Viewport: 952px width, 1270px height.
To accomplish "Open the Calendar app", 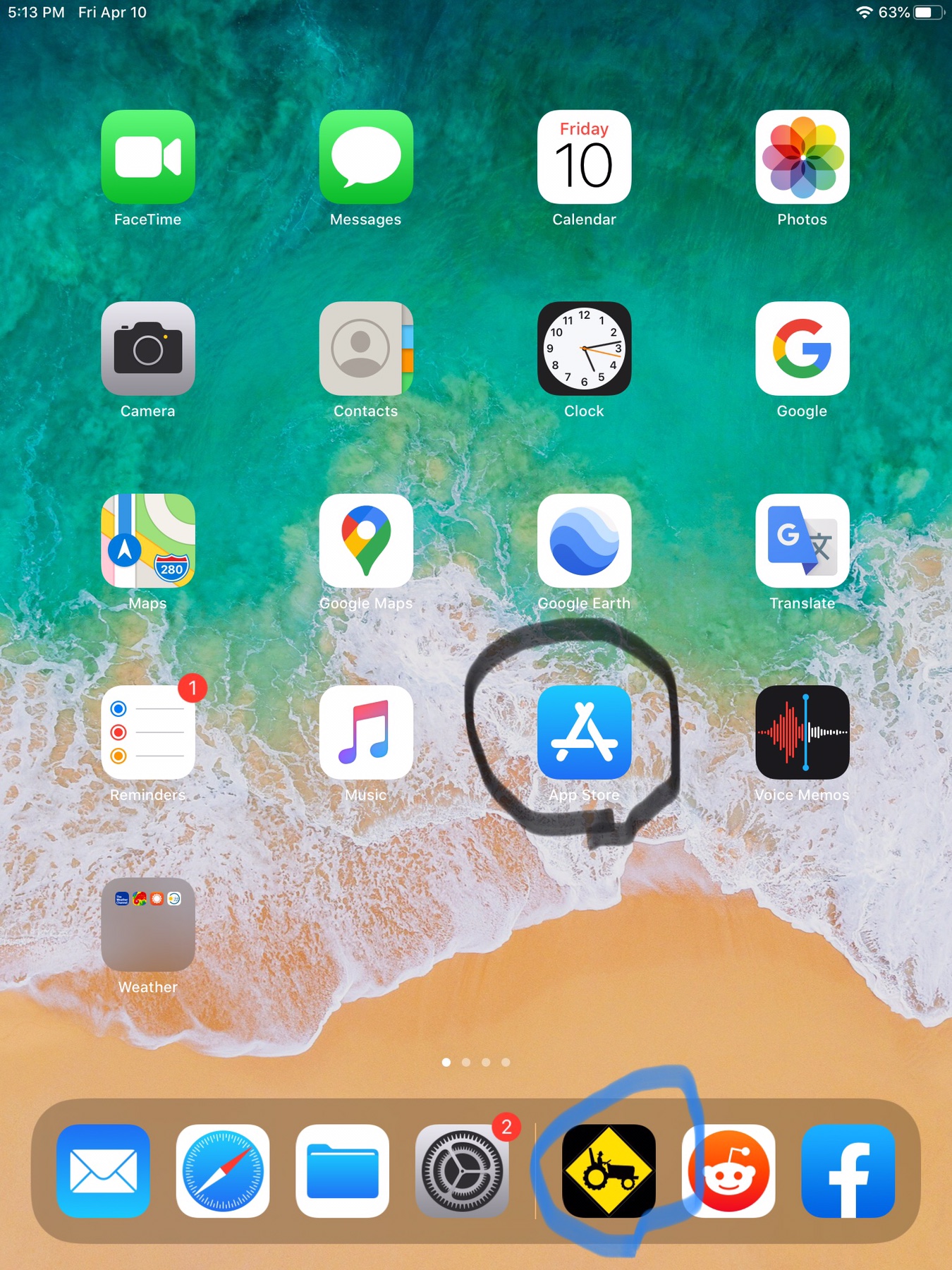I will click(584, 157).
